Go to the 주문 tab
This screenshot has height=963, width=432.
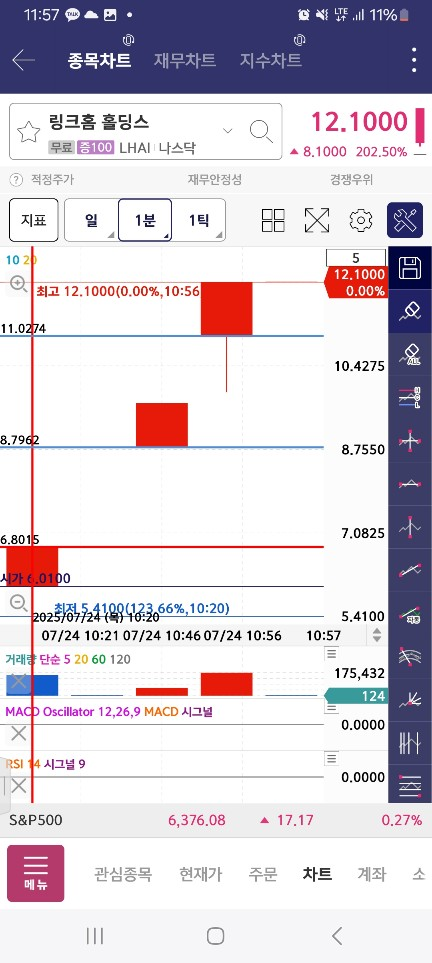click(263, 874)
